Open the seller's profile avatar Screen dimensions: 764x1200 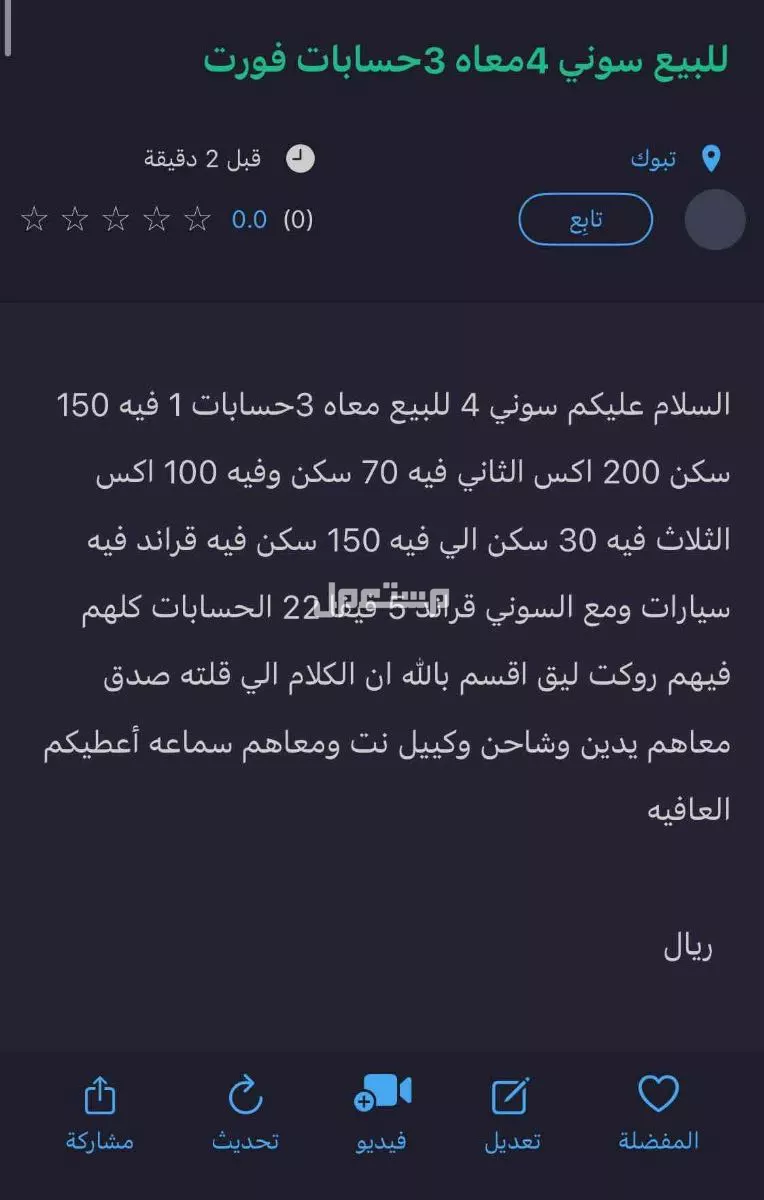point(714,220)
